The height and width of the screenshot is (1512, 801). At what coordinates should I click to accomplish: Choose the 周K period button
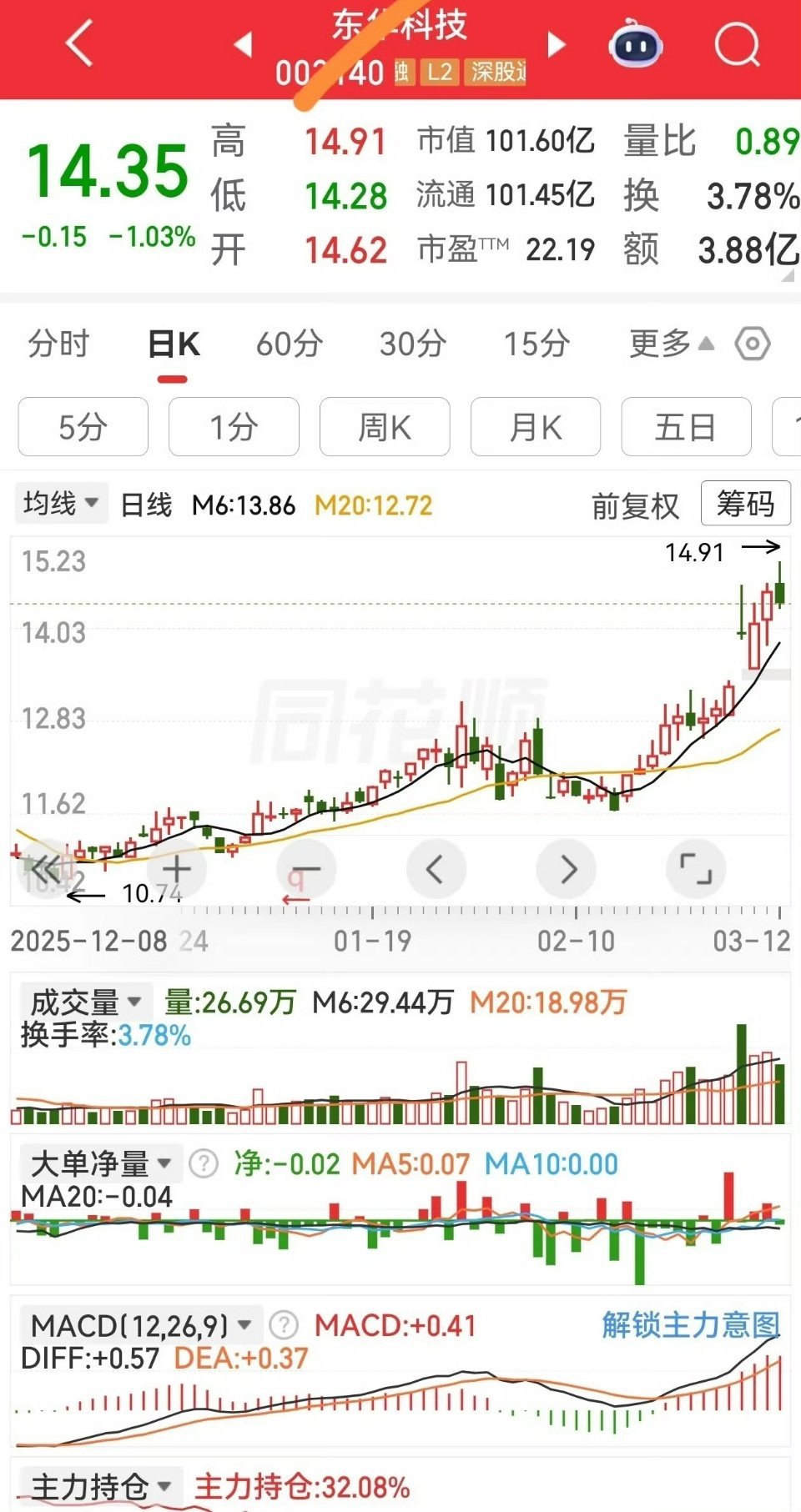385,427
